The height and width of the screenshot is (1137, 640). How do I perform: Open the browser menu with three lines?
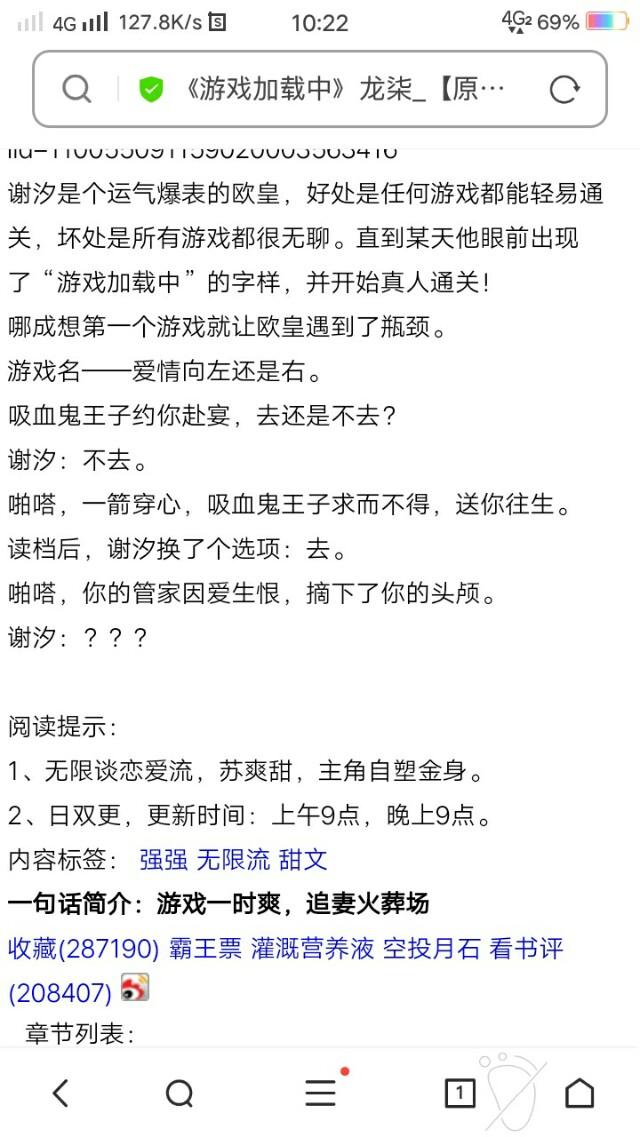[320, 1093]
